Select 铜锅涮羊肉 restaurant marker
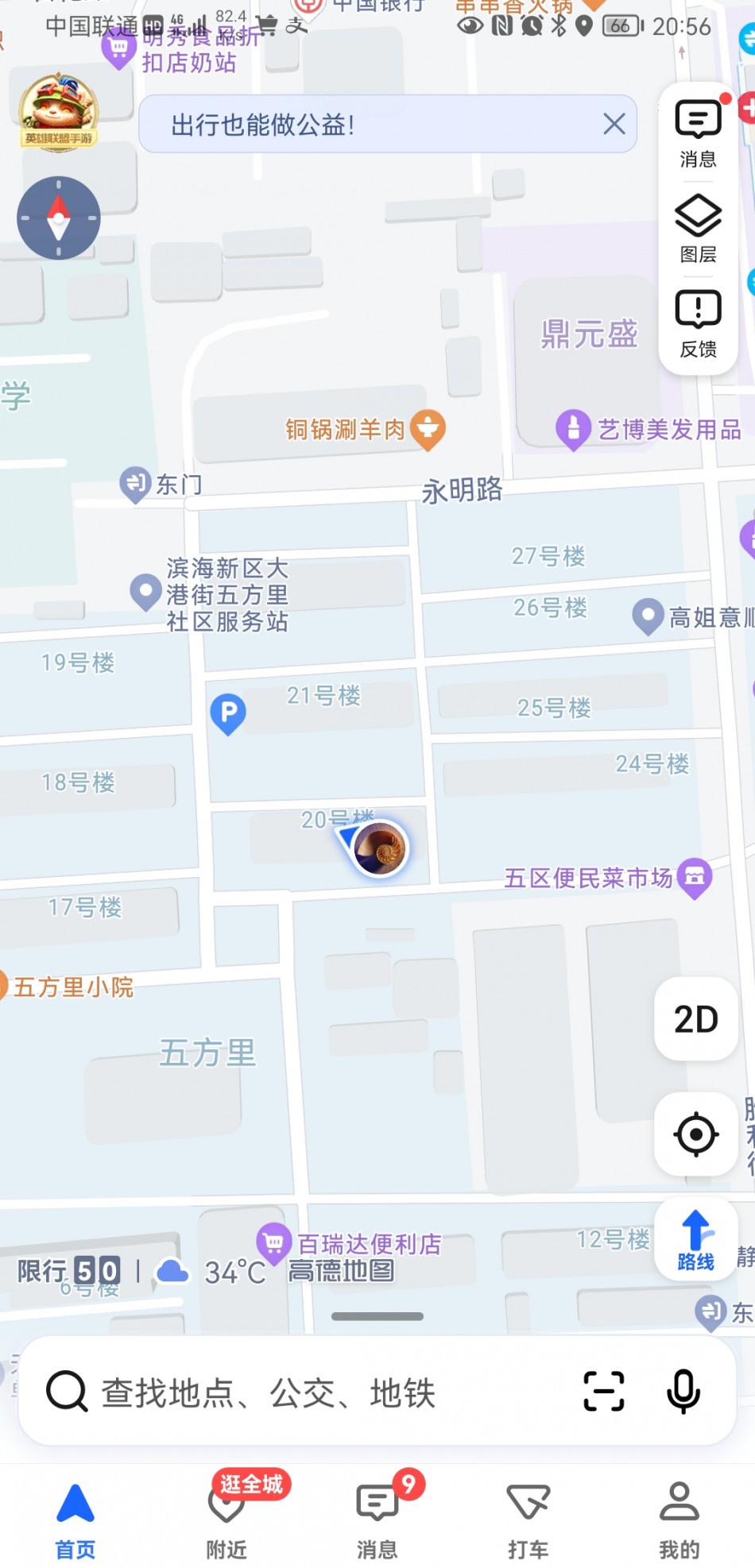Screen dimensions: 755x1568 pos(428,430)
